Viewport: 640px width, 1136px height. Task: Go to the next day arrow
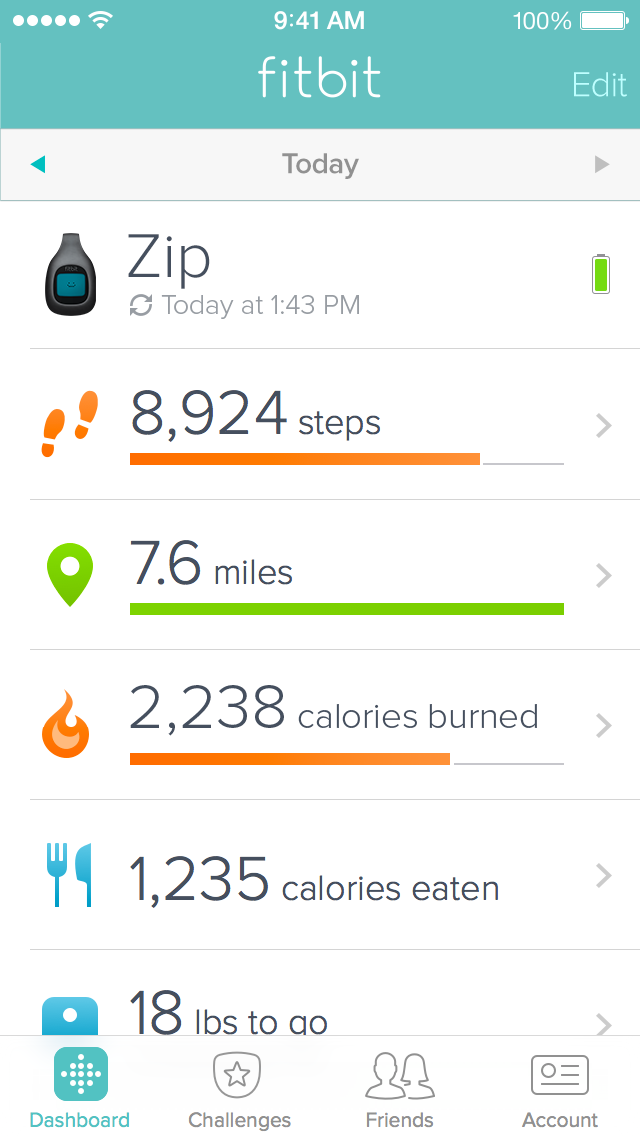pyautogui.click(x=602, y=164)
